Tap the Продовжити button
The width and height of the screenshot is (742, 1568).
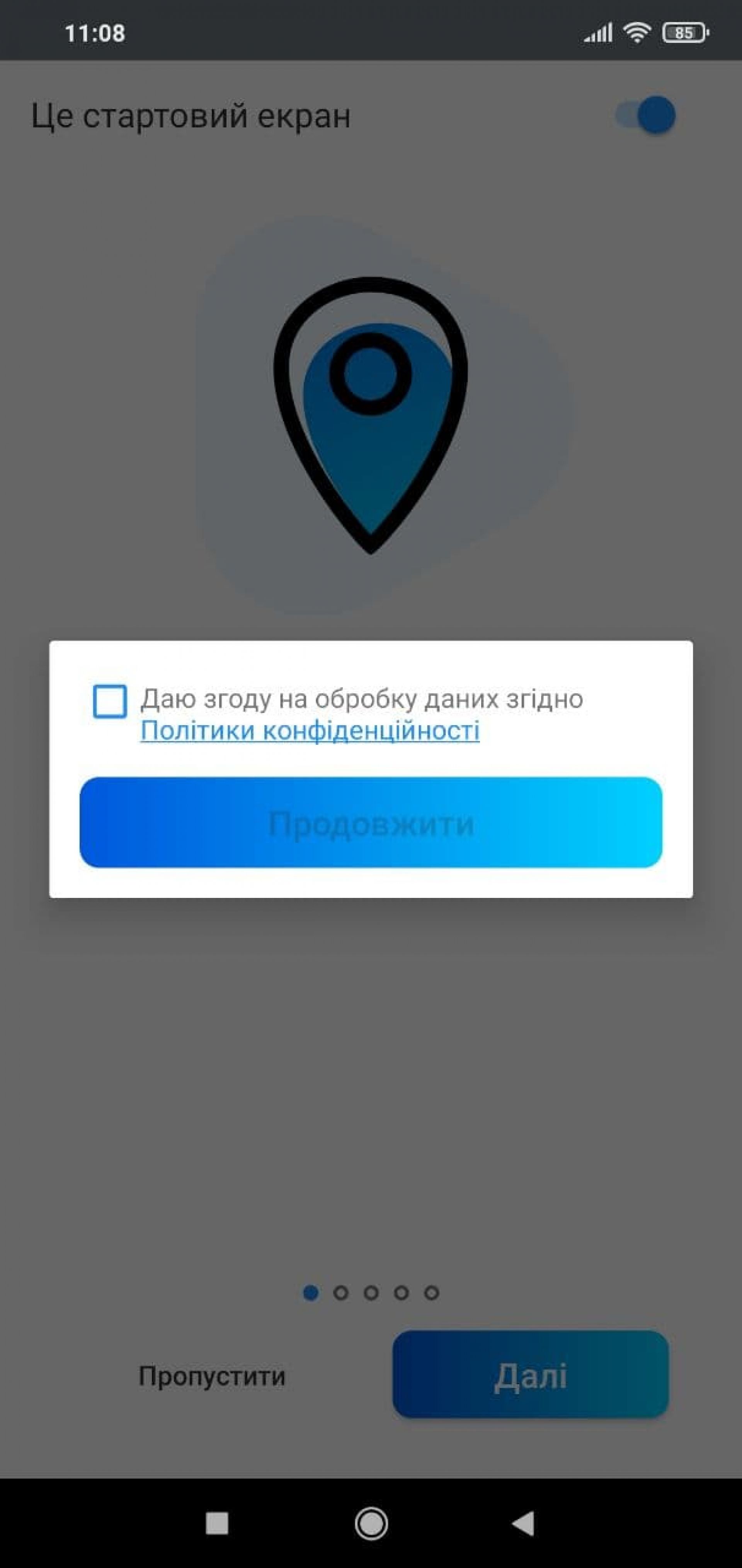(370, 822)
